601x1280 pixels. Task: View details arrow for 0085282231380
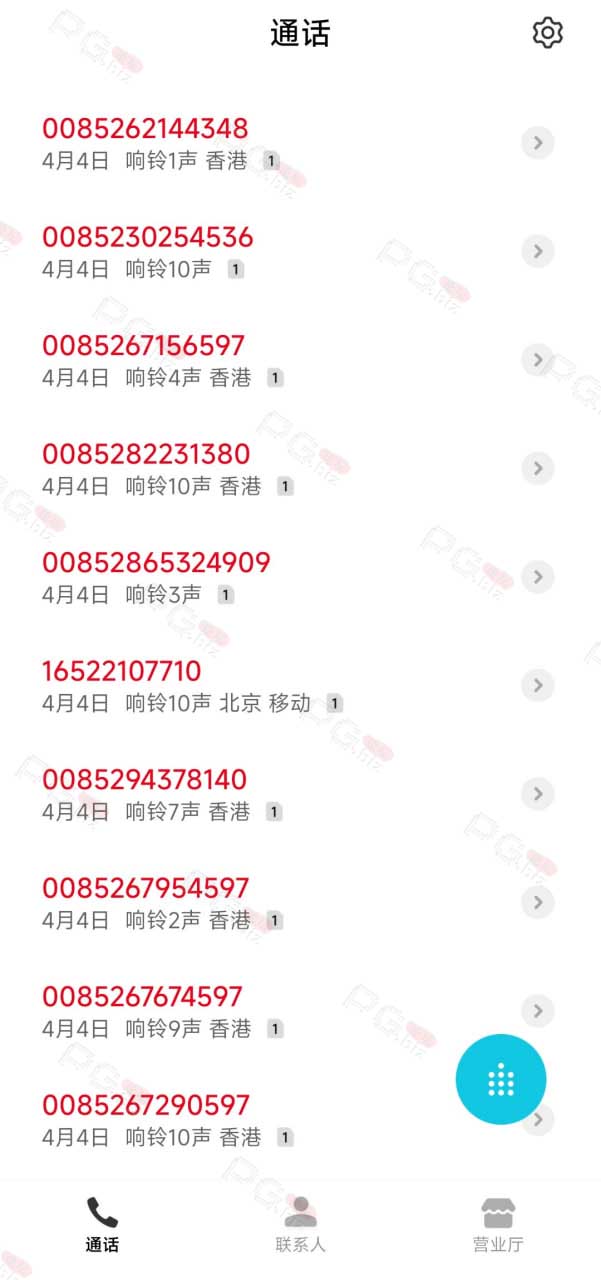538,468
